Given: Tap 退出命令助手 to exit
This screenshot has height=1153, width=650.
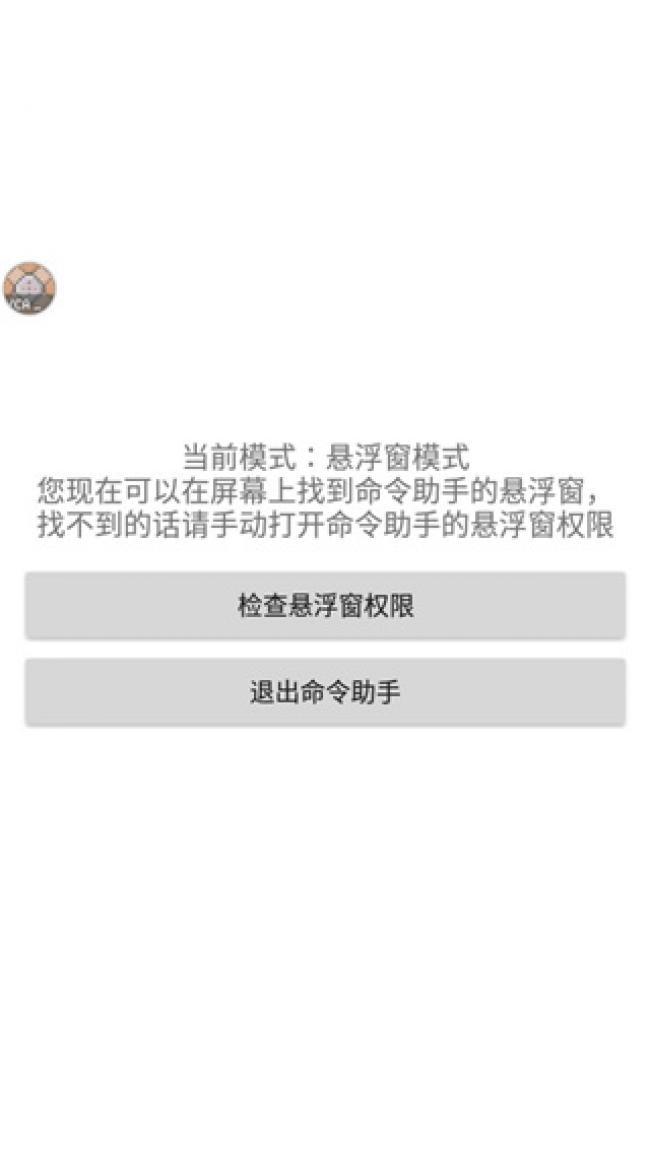Looking at the screenshot, I should pos(325,692).
